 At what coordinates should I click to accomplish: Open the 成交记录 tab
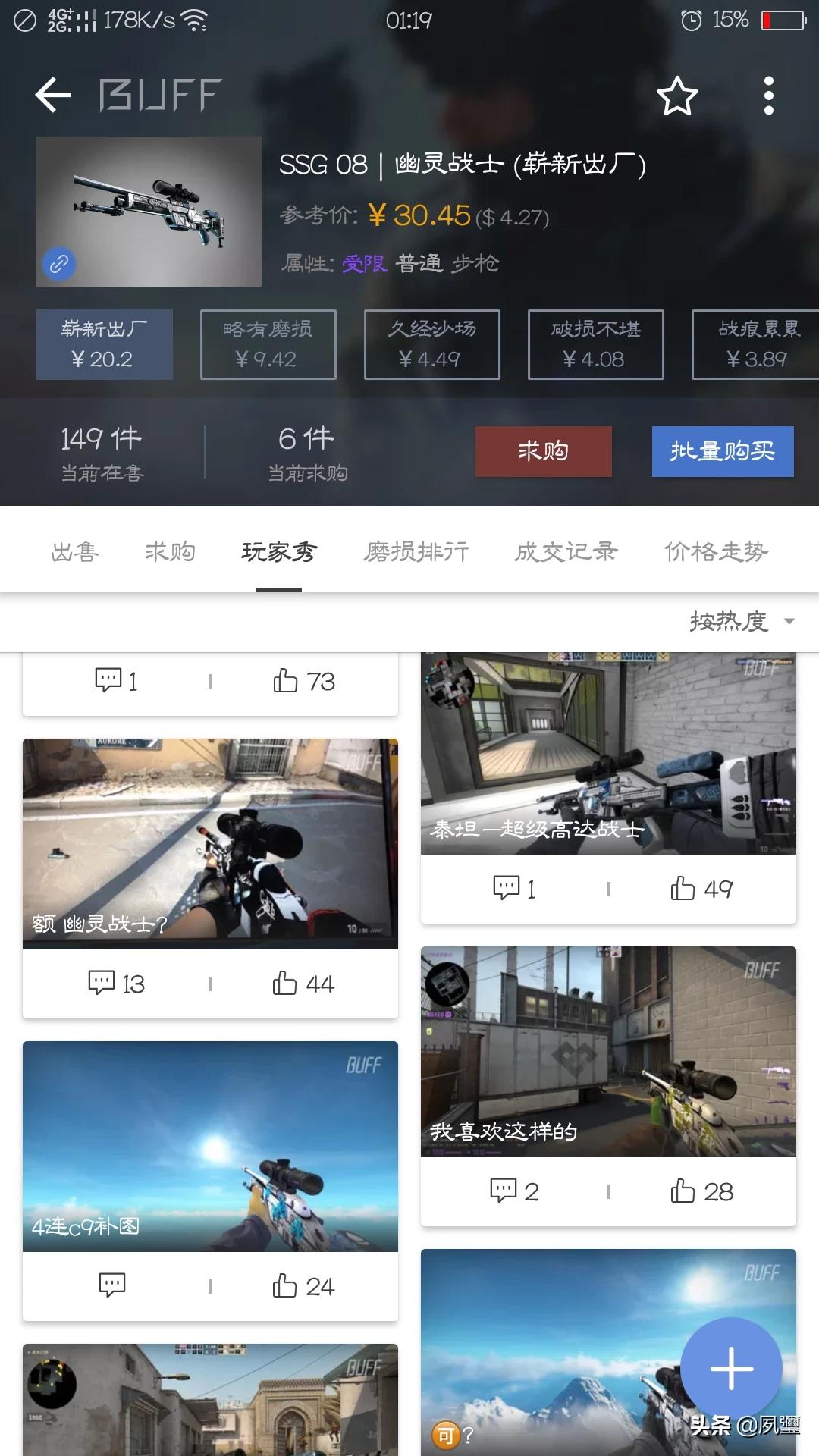coord(566,551)
